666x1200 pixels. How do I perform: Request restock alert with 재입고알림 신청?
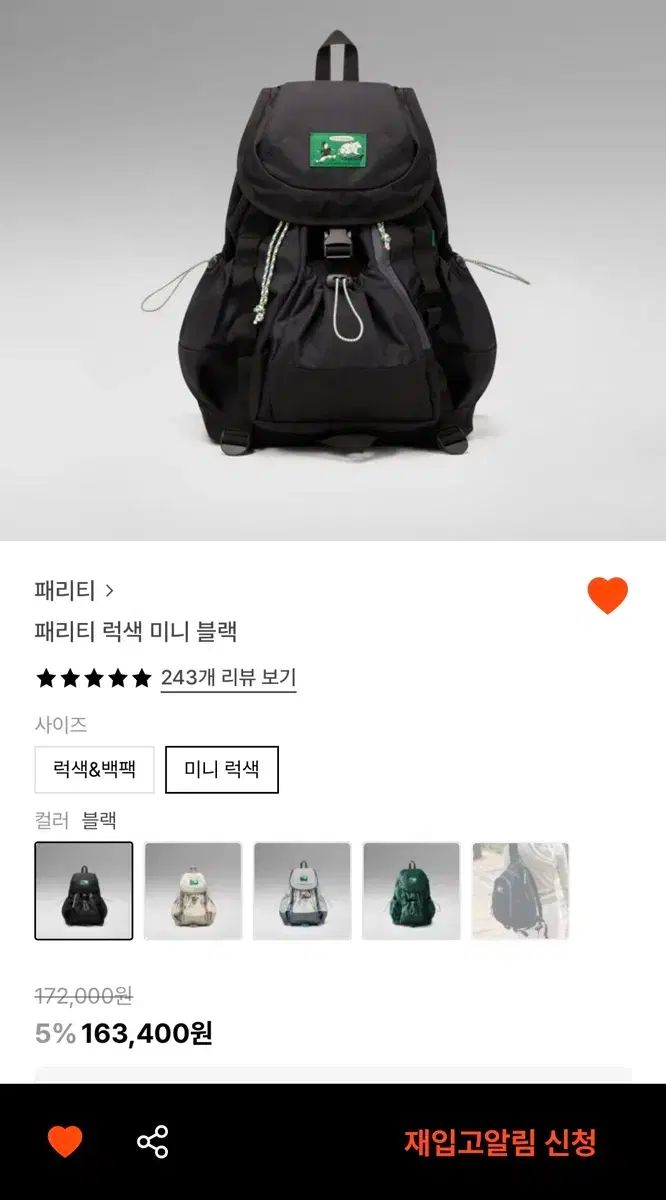pos(500,1141)
